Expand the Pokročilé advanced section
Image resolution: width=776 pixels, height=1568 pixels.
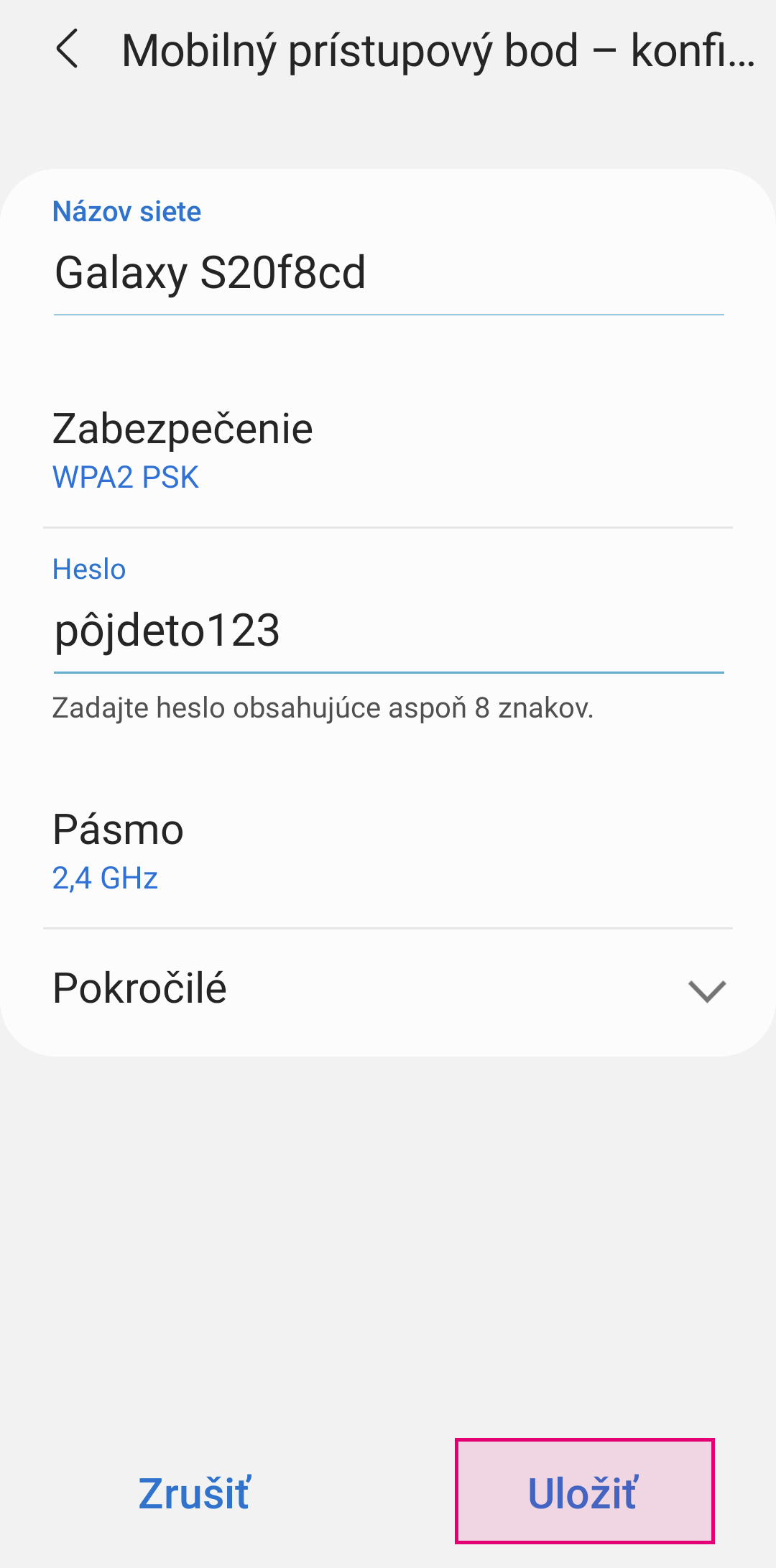pos(388,990)
